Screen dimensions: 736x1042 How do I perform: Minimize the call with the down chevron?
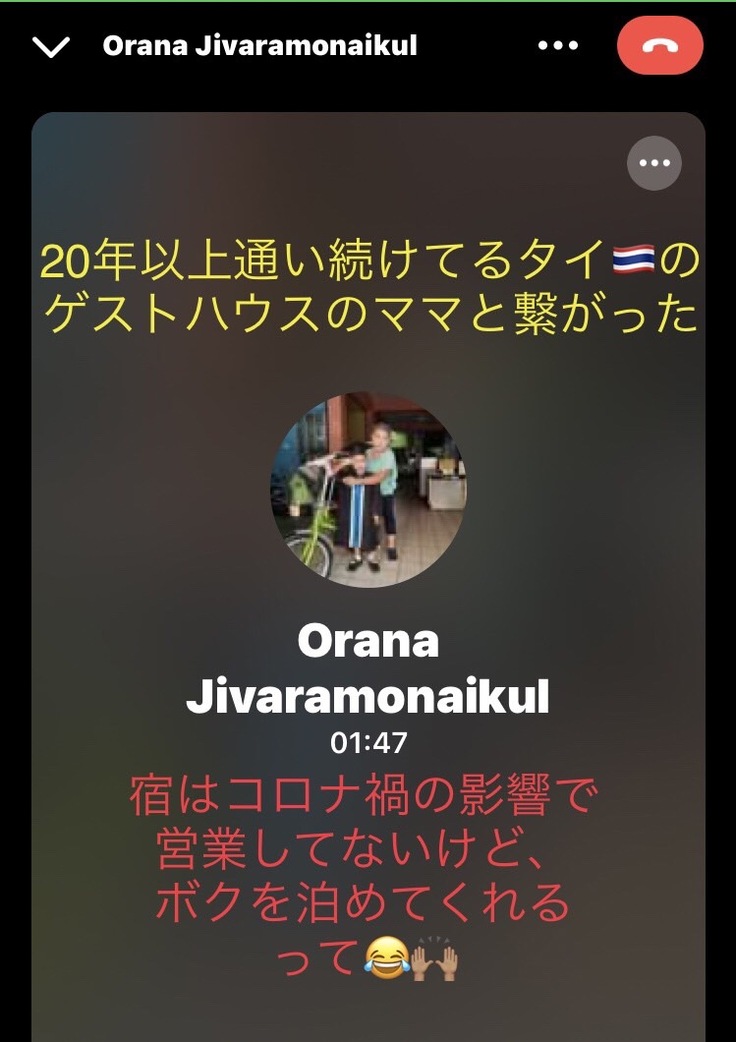click(x=51, y=47)
